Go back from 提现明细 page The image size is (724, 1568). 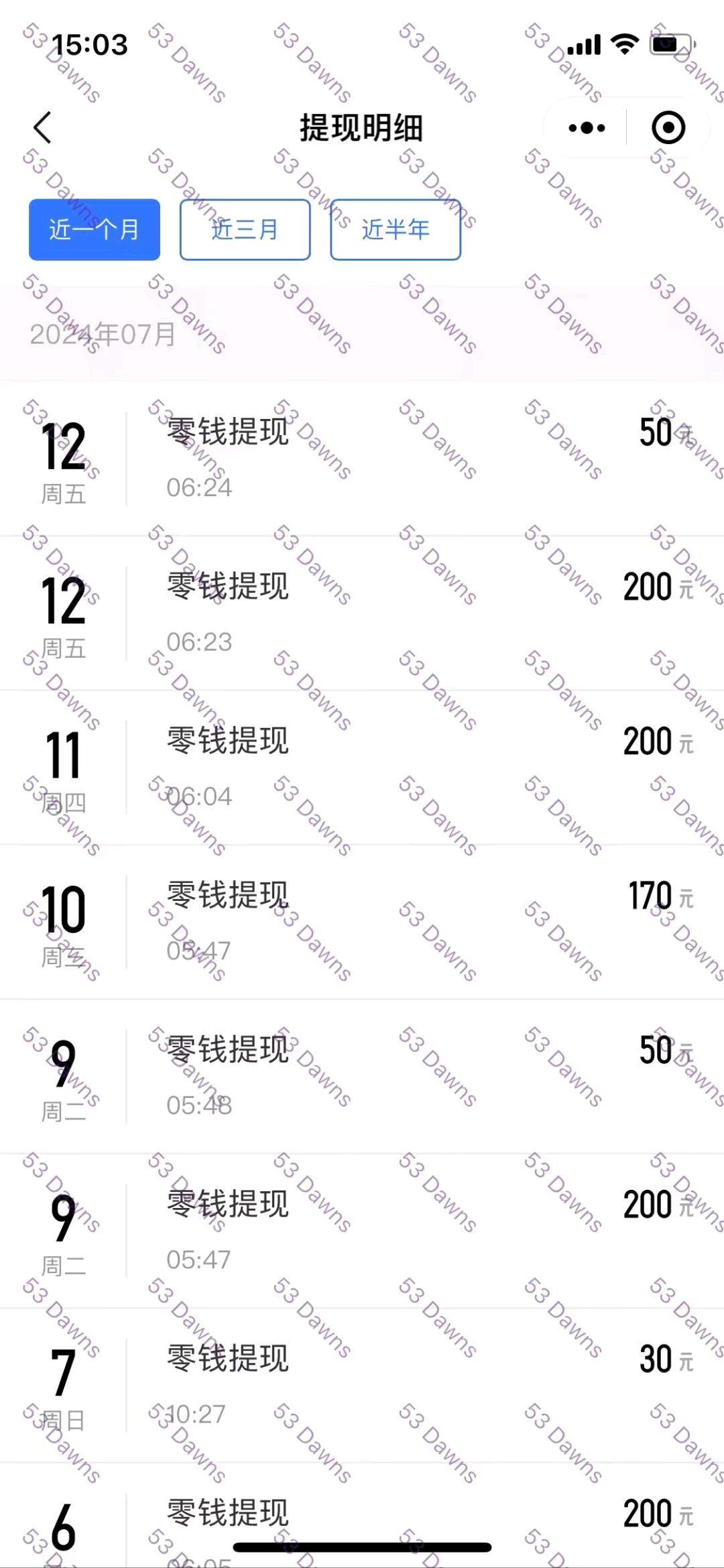[43, 127]
